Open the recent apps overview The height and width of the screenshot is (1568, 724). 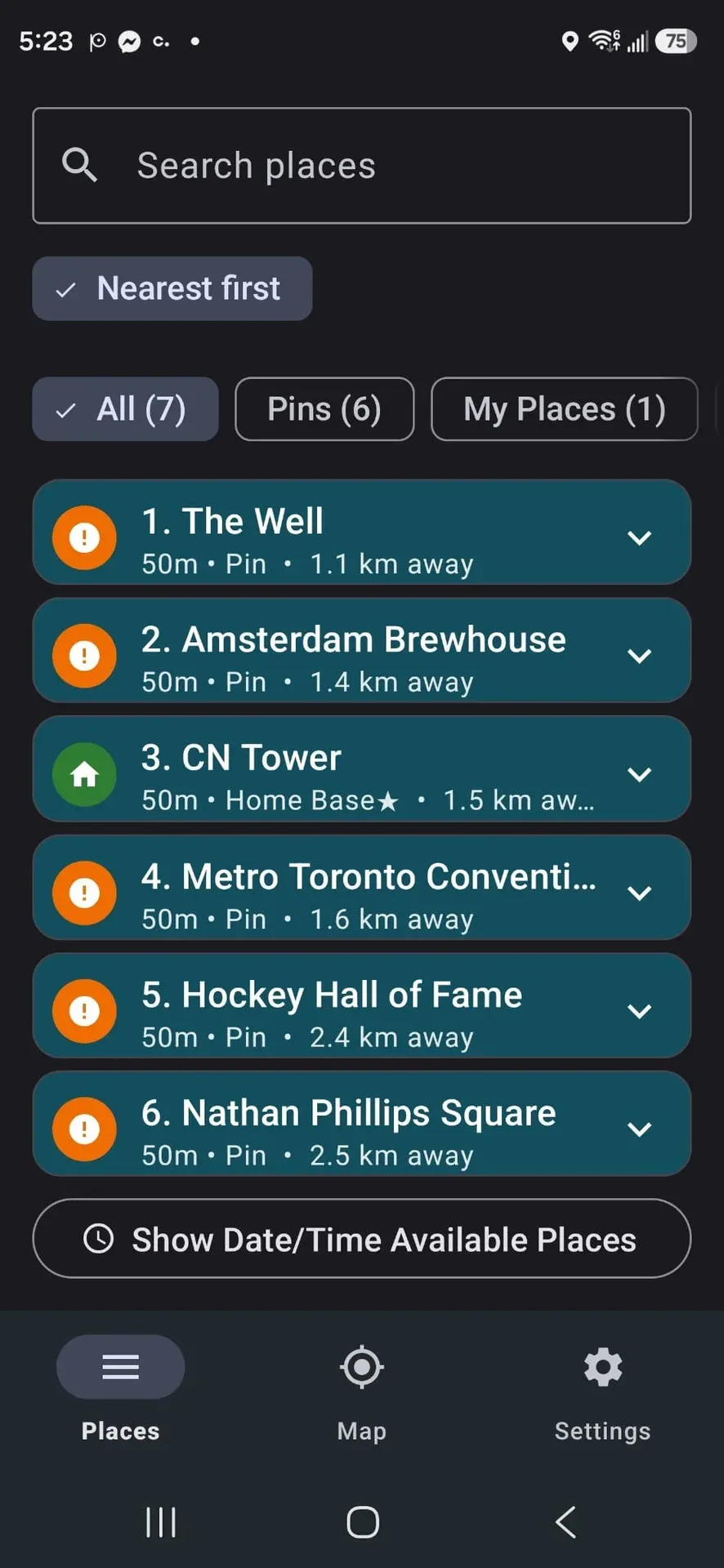[160, 1522]
